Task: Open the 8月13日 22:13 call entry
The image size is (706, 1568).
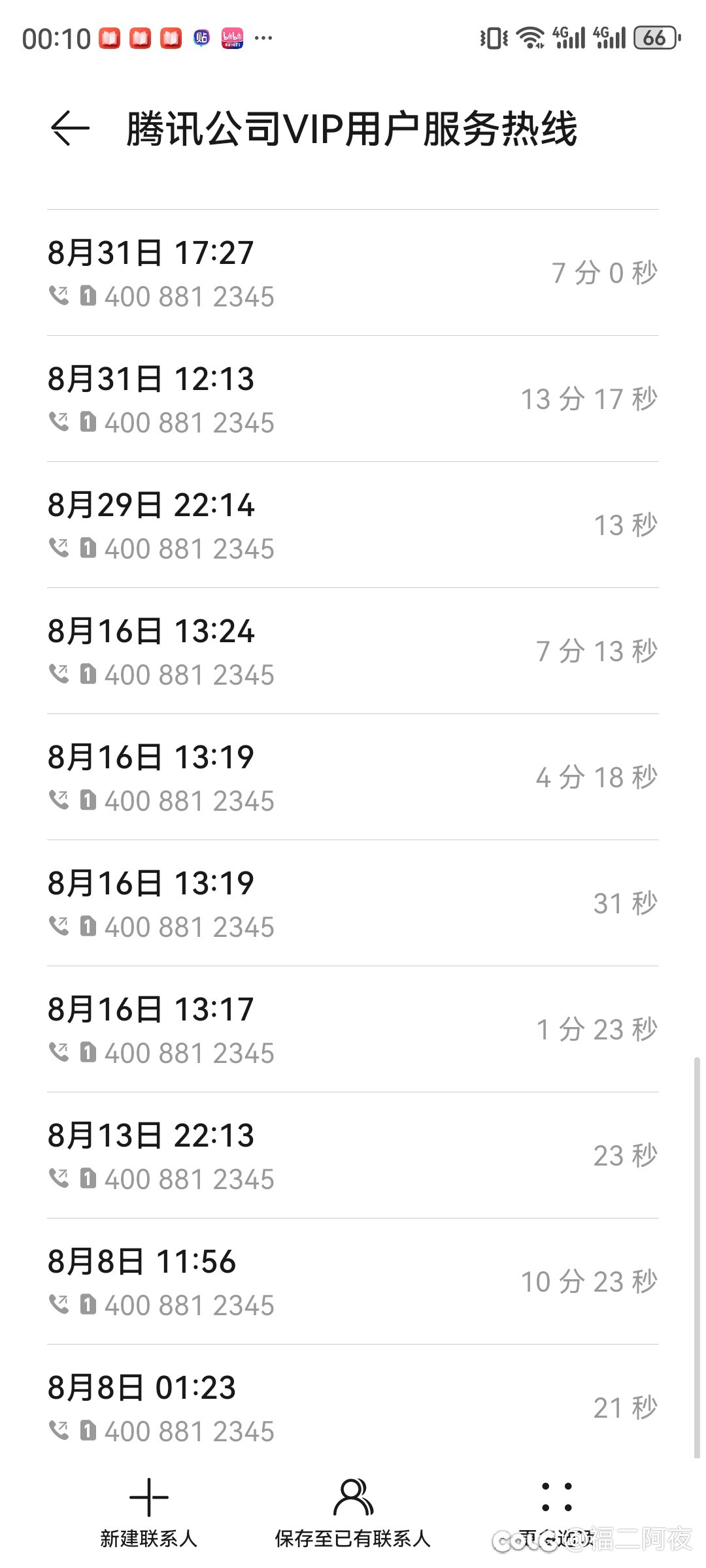Action: coord(353,1156)
